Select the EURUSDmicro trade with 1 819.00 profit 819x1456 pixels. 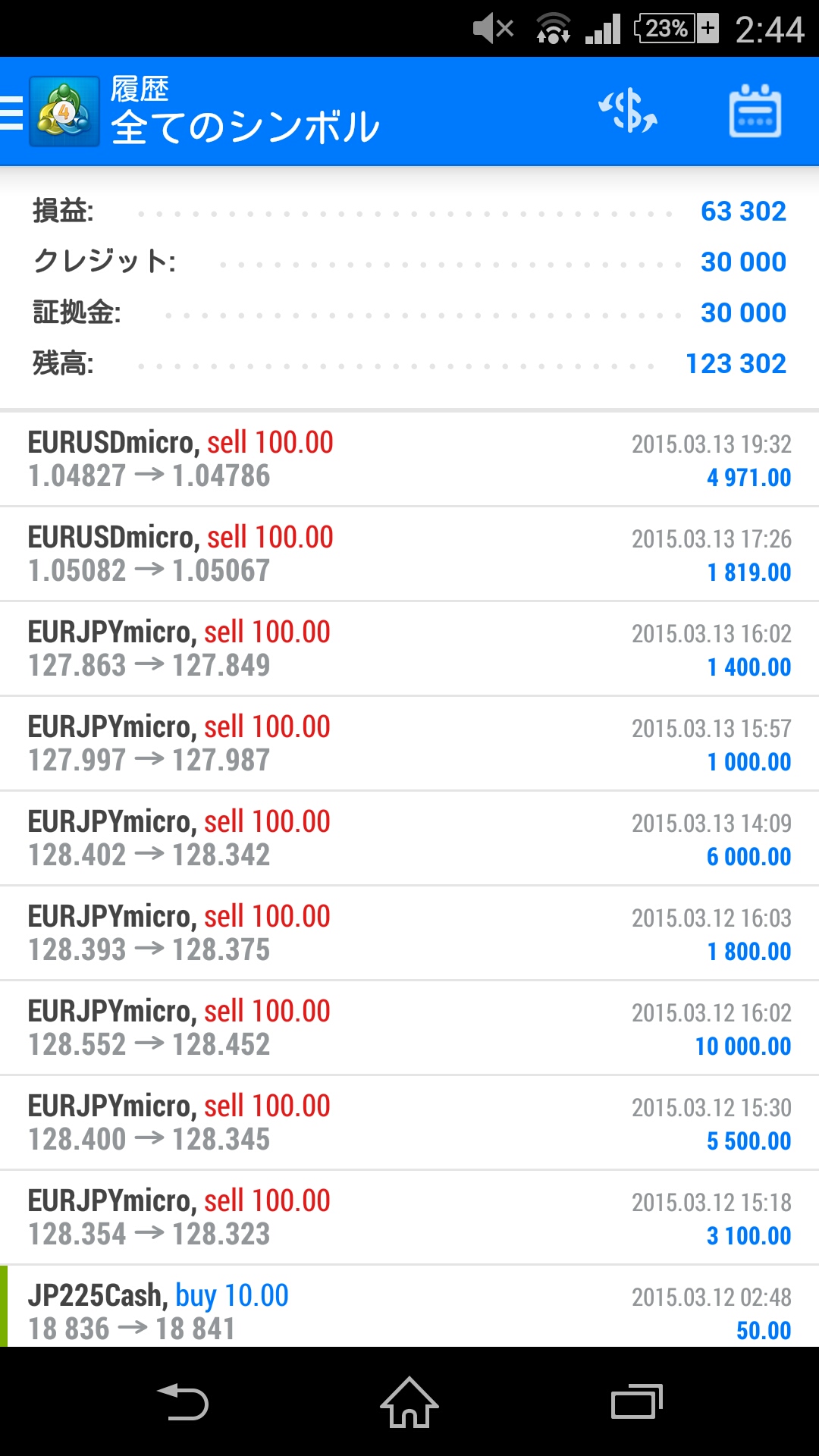409,554
